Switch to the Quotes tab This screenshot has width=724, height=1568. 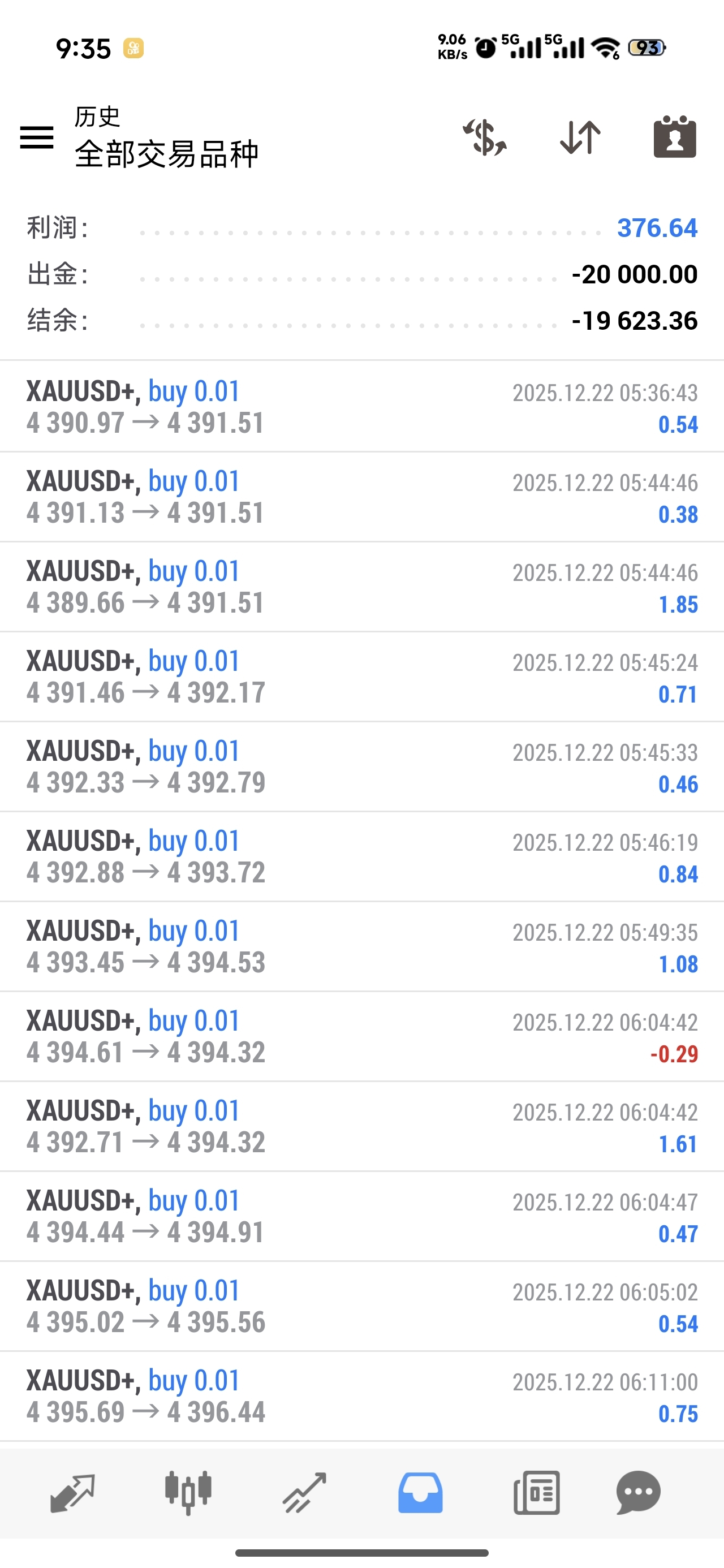pyautogui.click(x=72, y=1493)
